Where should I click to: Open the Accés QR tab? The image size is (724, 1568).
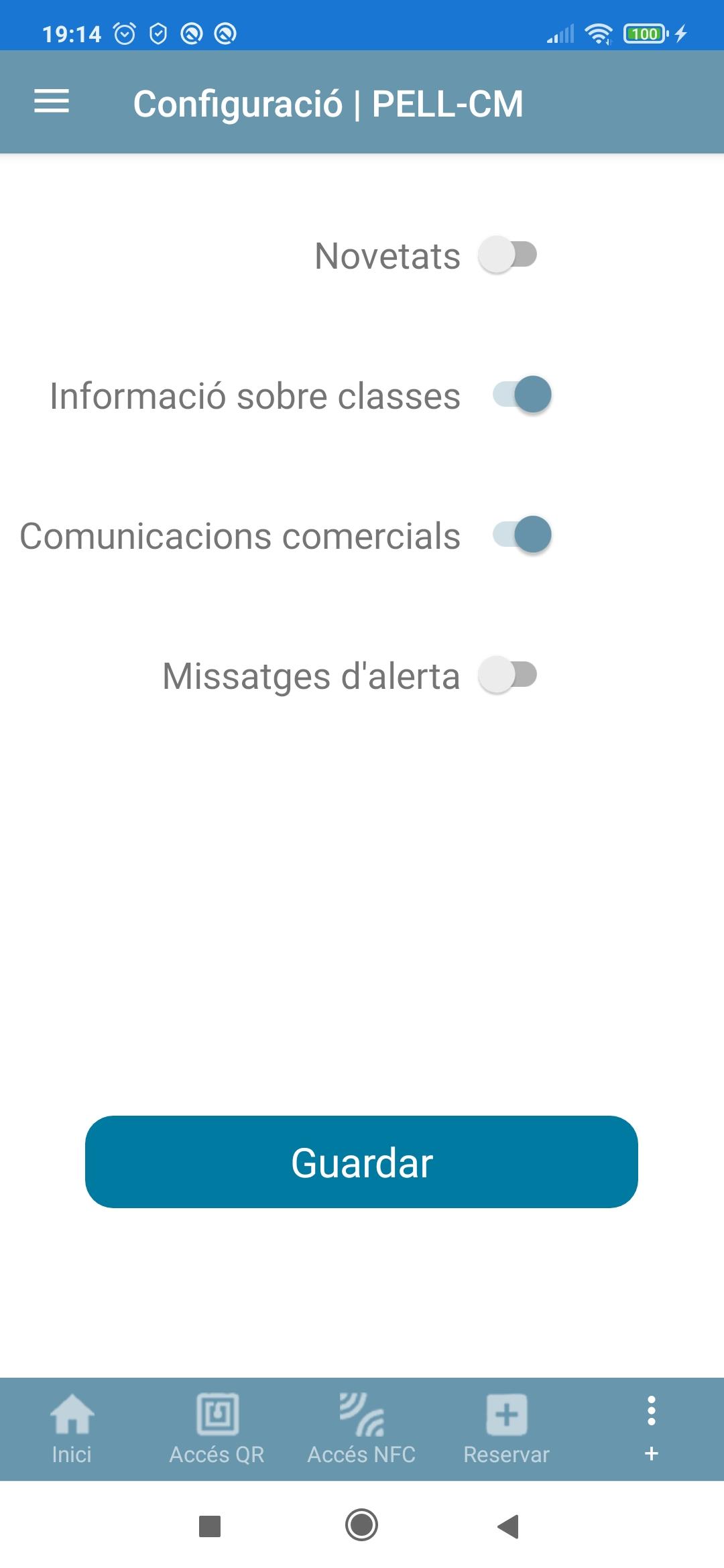pyautogui.click(x=217, y=1429)
